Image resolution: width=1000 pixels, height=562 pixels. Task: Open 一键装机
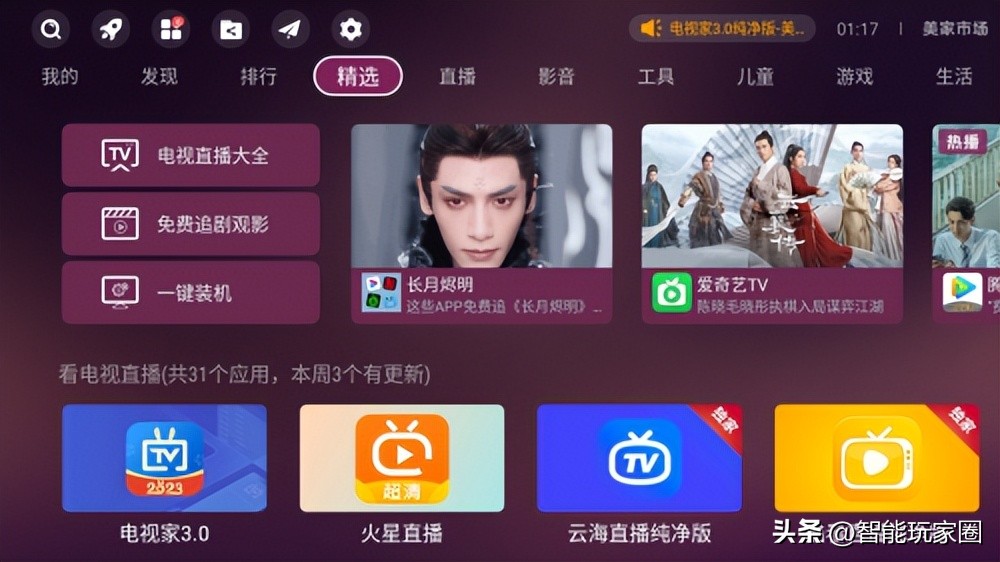(x=191, y=292)
